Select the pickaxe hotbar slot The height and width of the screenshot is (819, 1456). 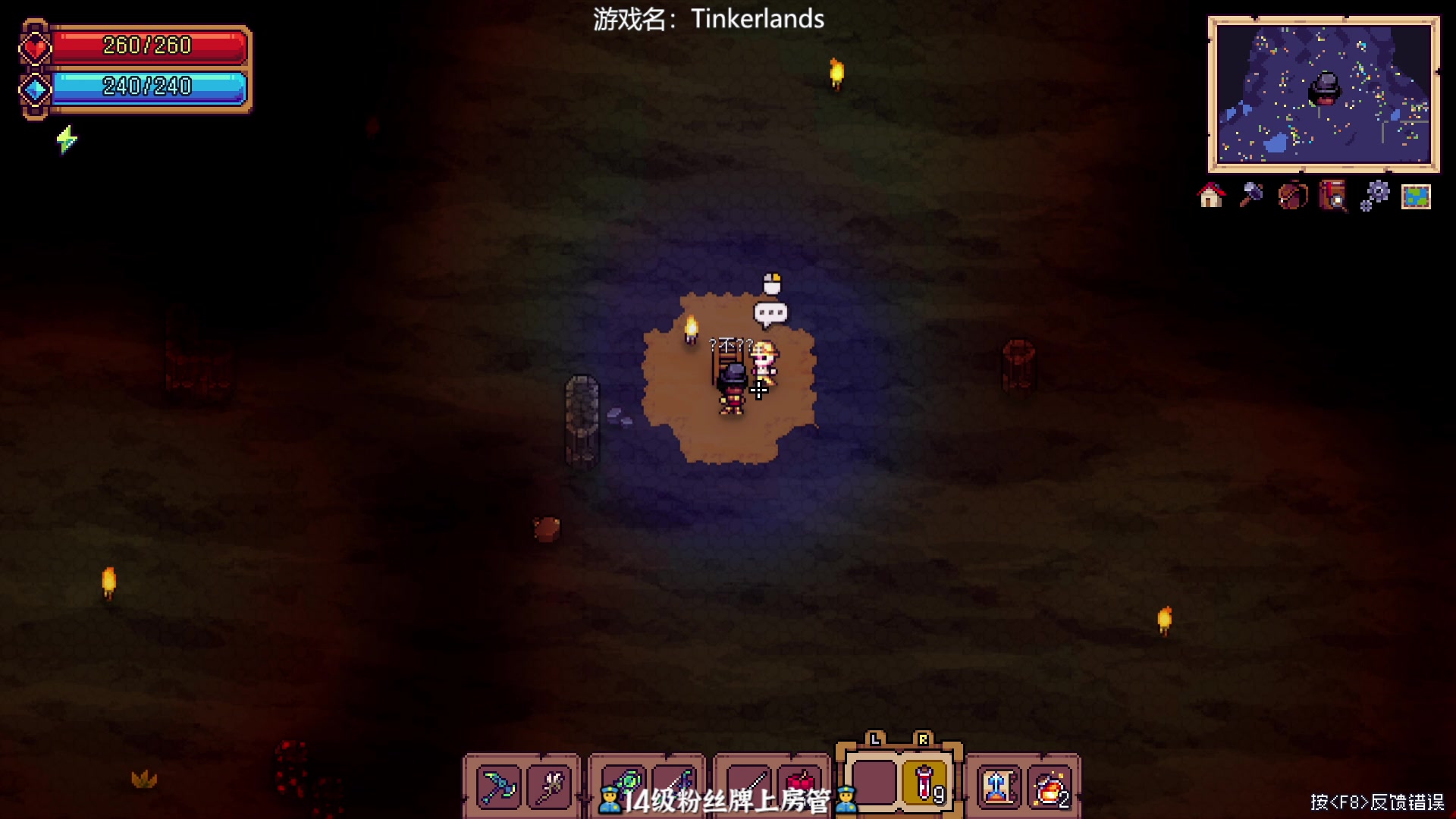point(498,786)
